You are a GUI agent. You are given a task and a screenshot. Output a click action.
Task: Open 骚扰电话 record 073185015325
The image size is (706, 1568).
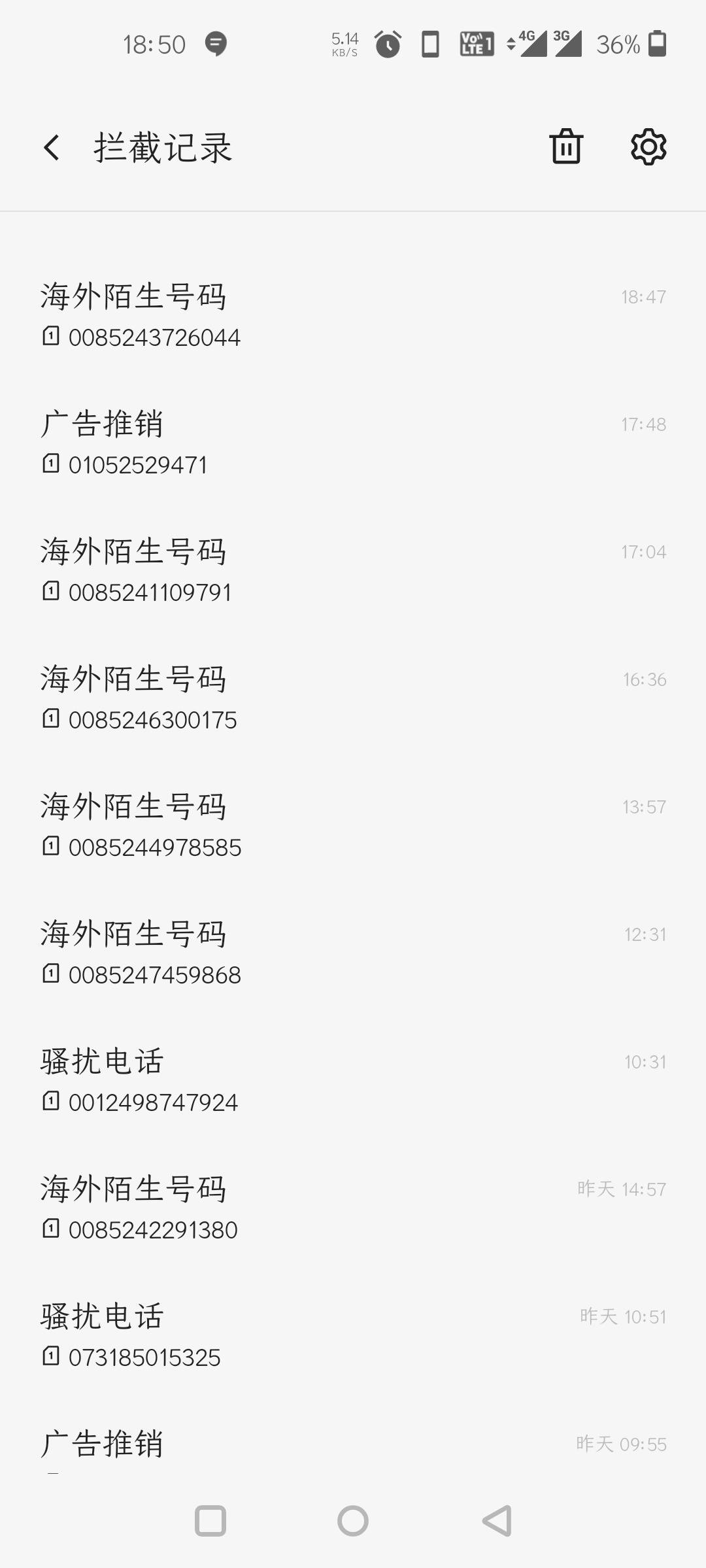(x=353, y=1336)
